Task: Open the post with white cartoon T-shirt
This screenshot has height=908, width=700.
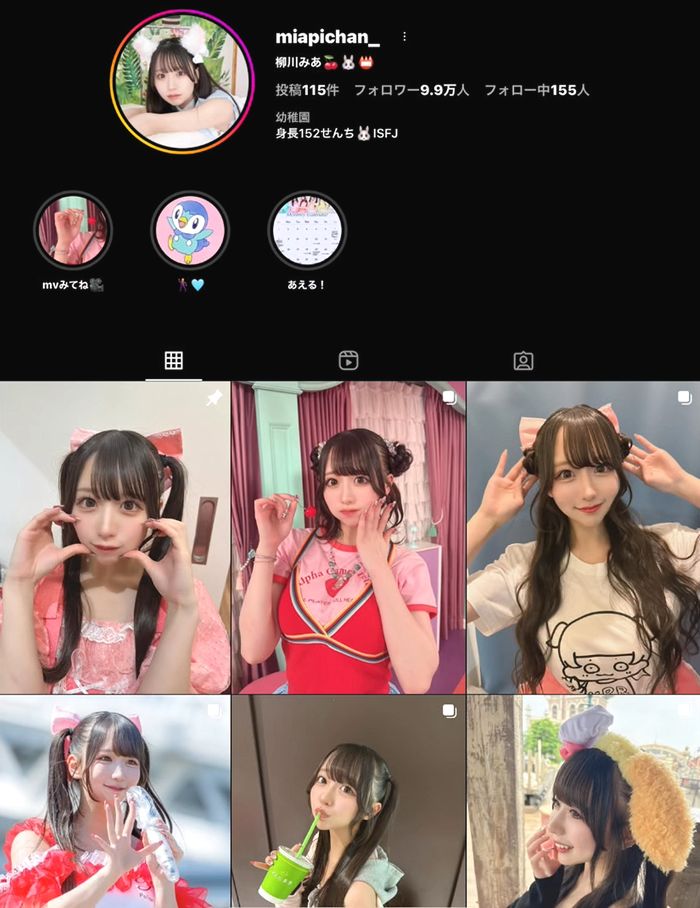Action: click(x=583, y=538)
